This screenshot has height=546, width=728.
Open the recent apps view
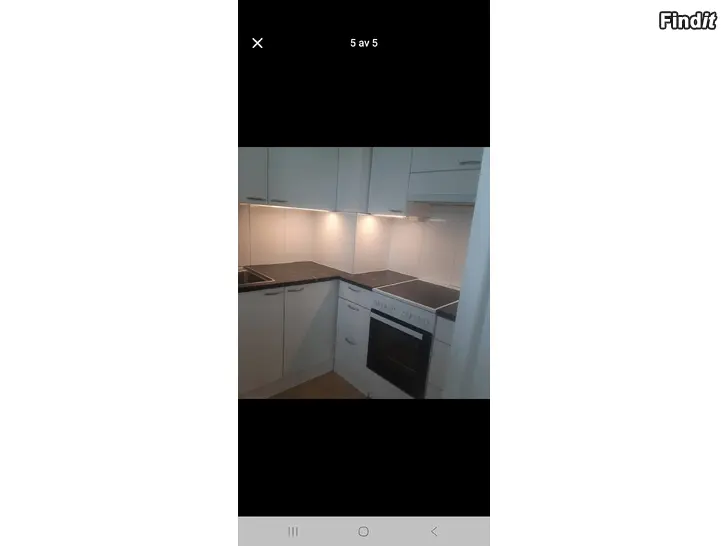tap(293, 531)
